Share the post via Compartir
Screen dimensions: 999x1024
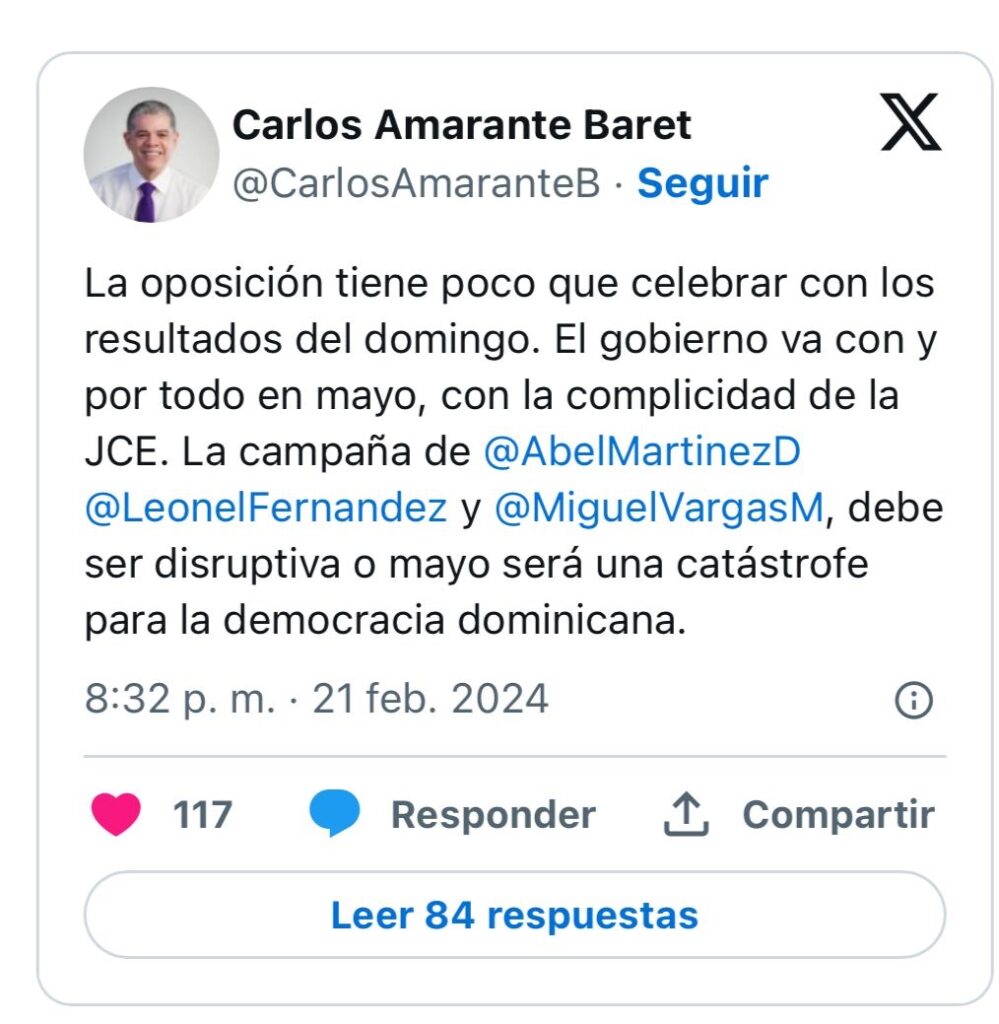click(798, 814)
